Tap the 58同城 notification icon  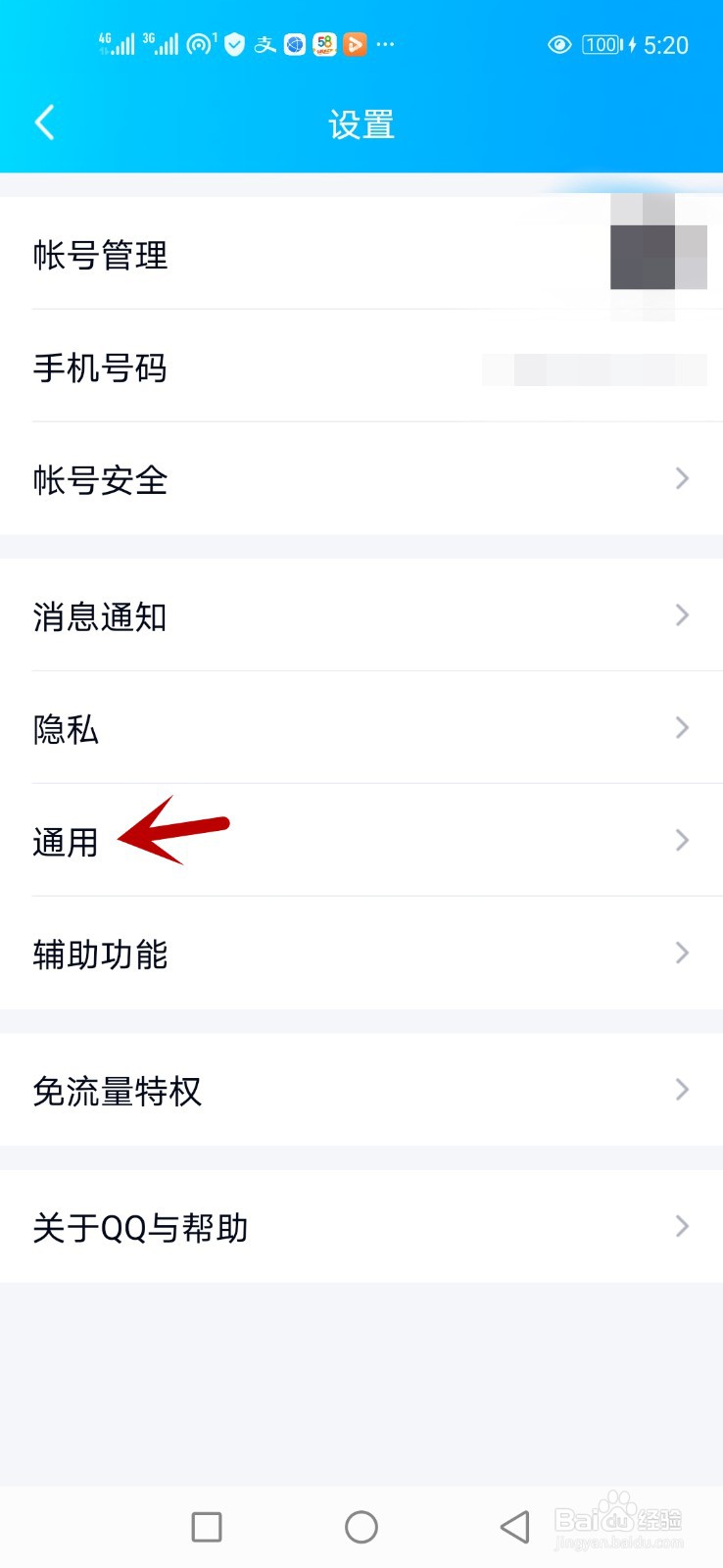pos(323,44)
